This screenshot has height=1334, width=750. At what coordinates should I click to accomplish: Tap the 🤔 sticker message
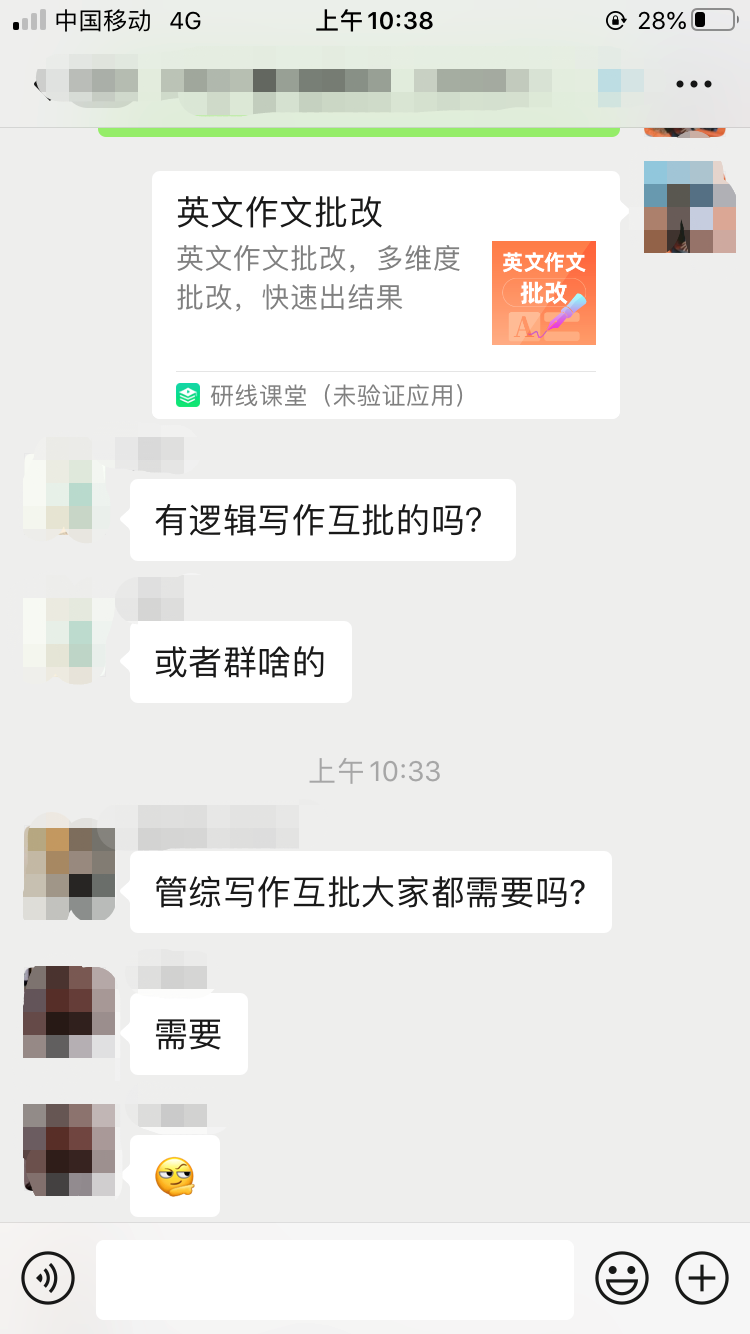174,1176
